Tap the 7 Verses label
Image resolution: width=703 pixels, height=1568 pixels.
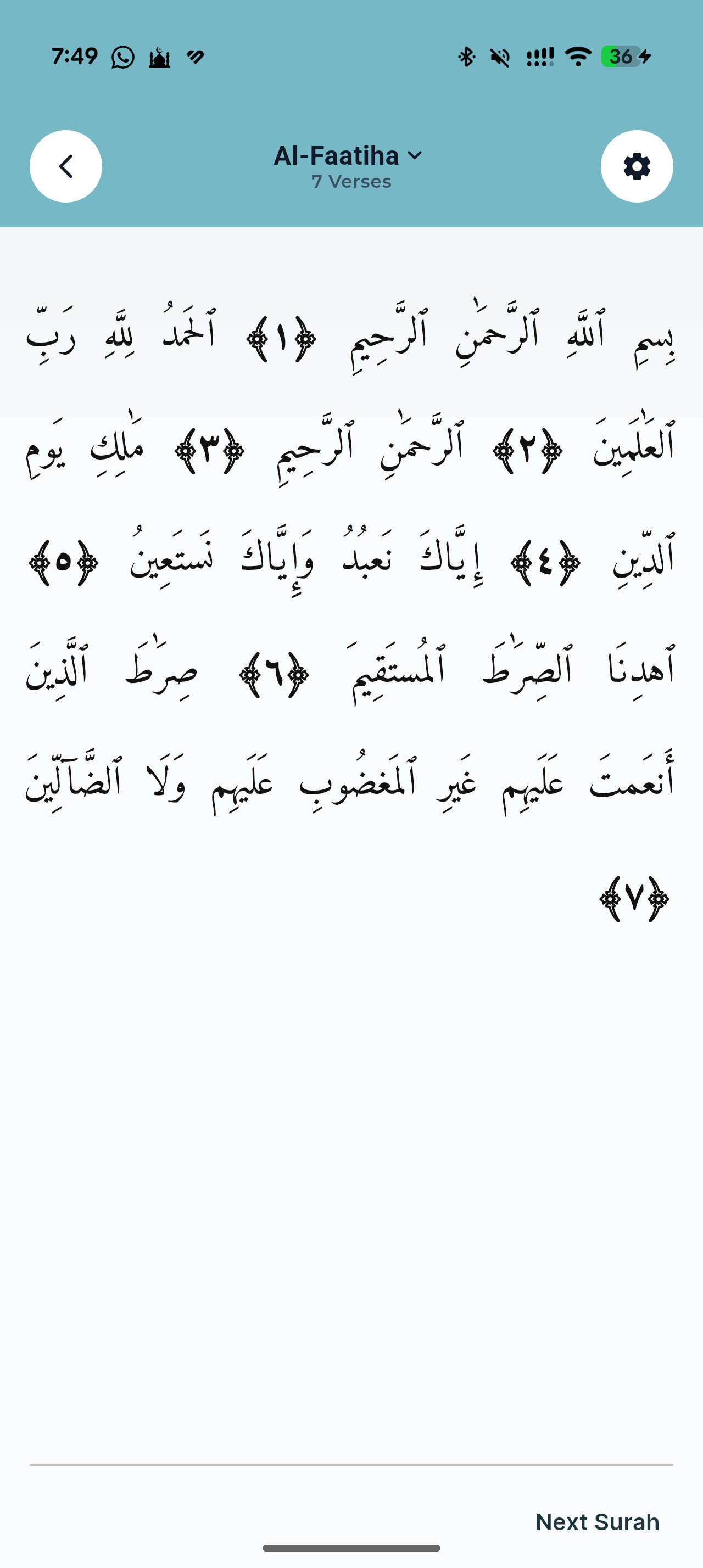point(351,181)
